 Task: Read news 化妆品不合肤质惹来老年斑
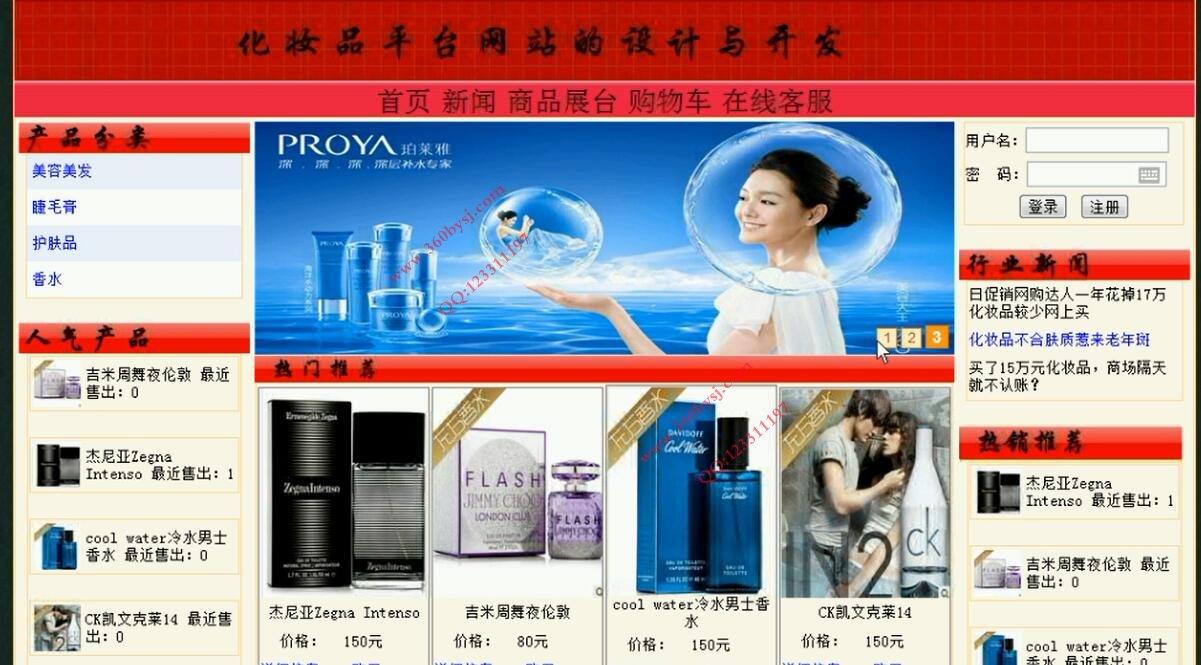point(1059,339)
